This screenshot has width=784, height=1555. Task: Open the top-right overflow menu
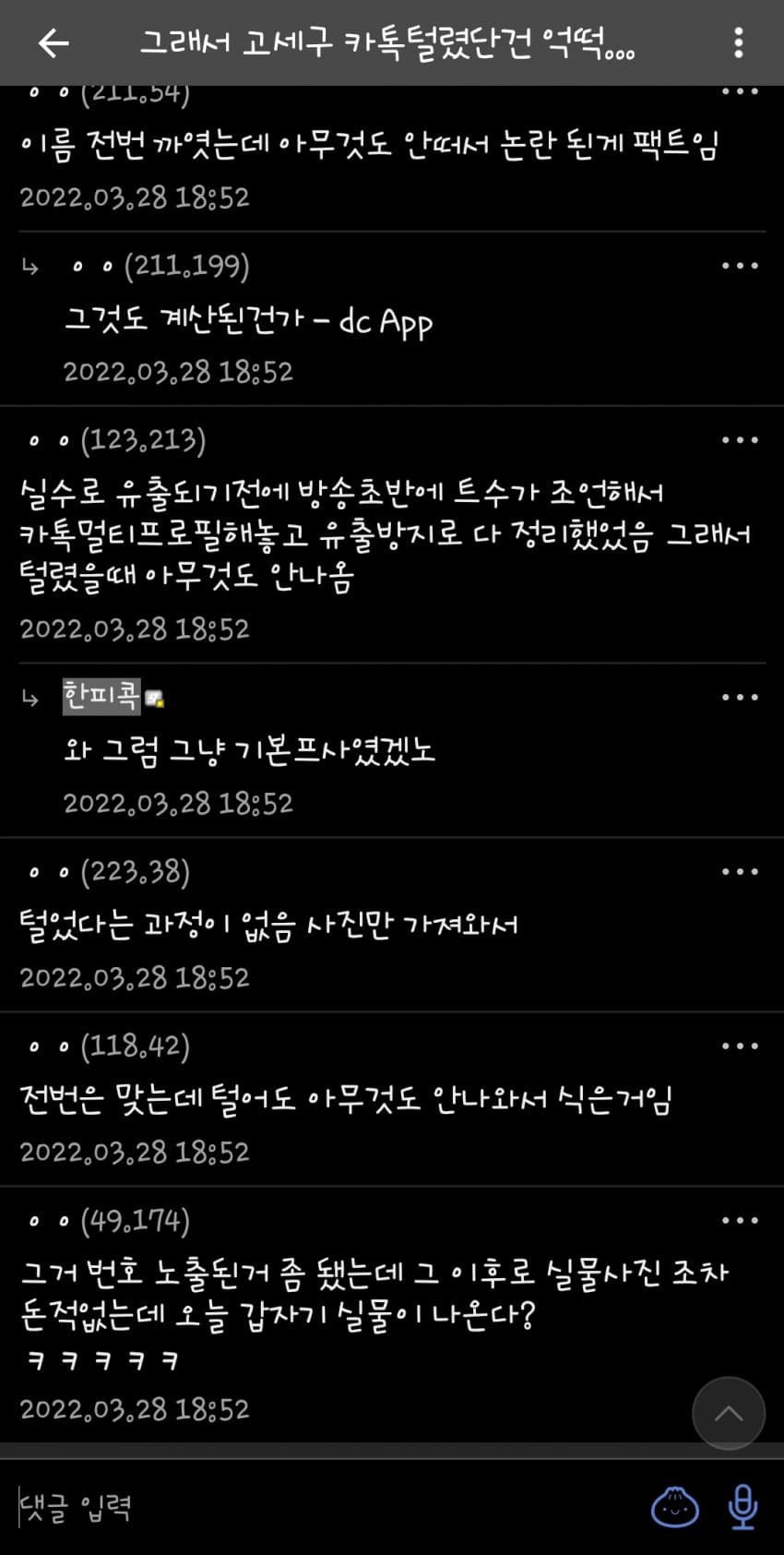(738, 42)
